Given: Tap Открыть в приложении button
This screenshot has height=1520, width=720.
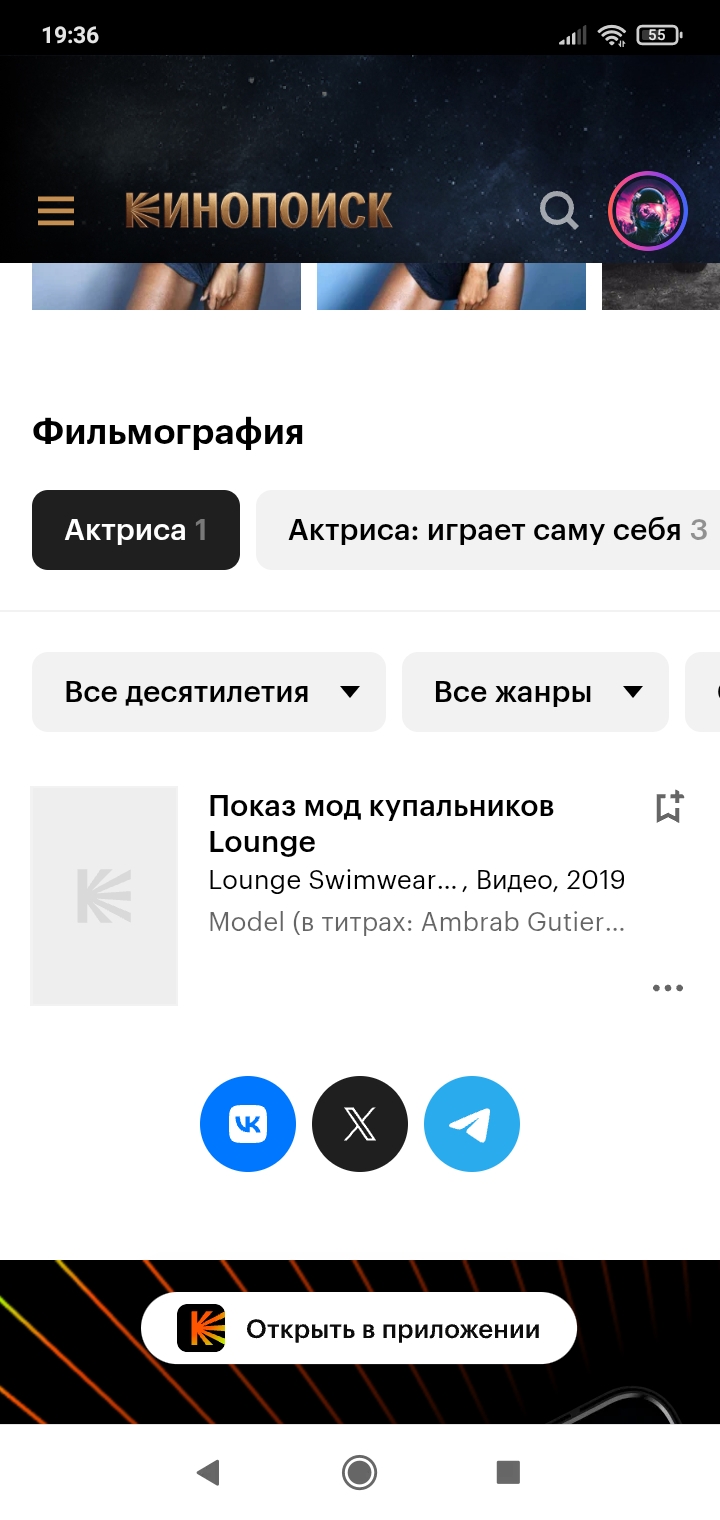Looking at the screenshot, I should coord(359,1329).
